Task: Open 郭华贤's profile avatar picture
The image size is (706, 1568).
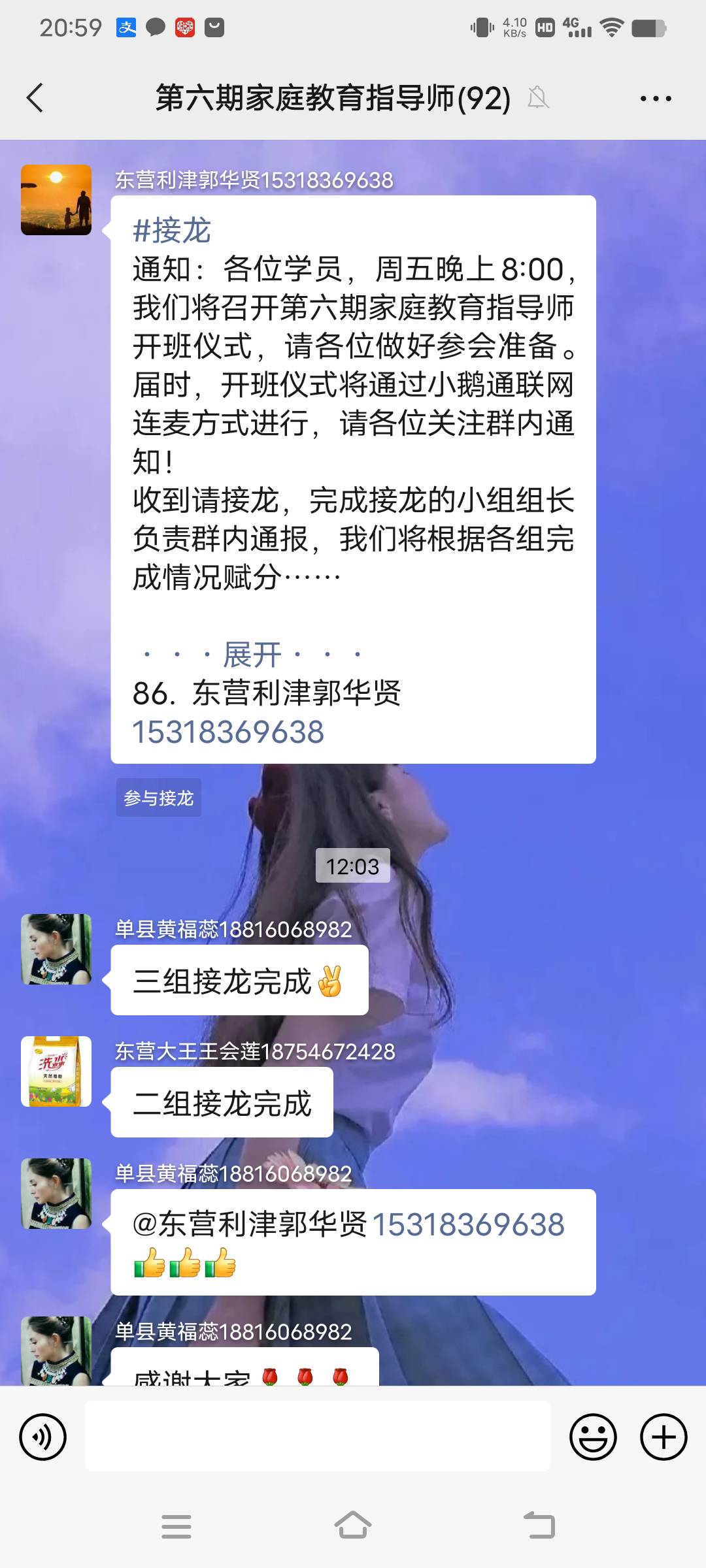Action: pyautogui.click(x=55, y=200)
